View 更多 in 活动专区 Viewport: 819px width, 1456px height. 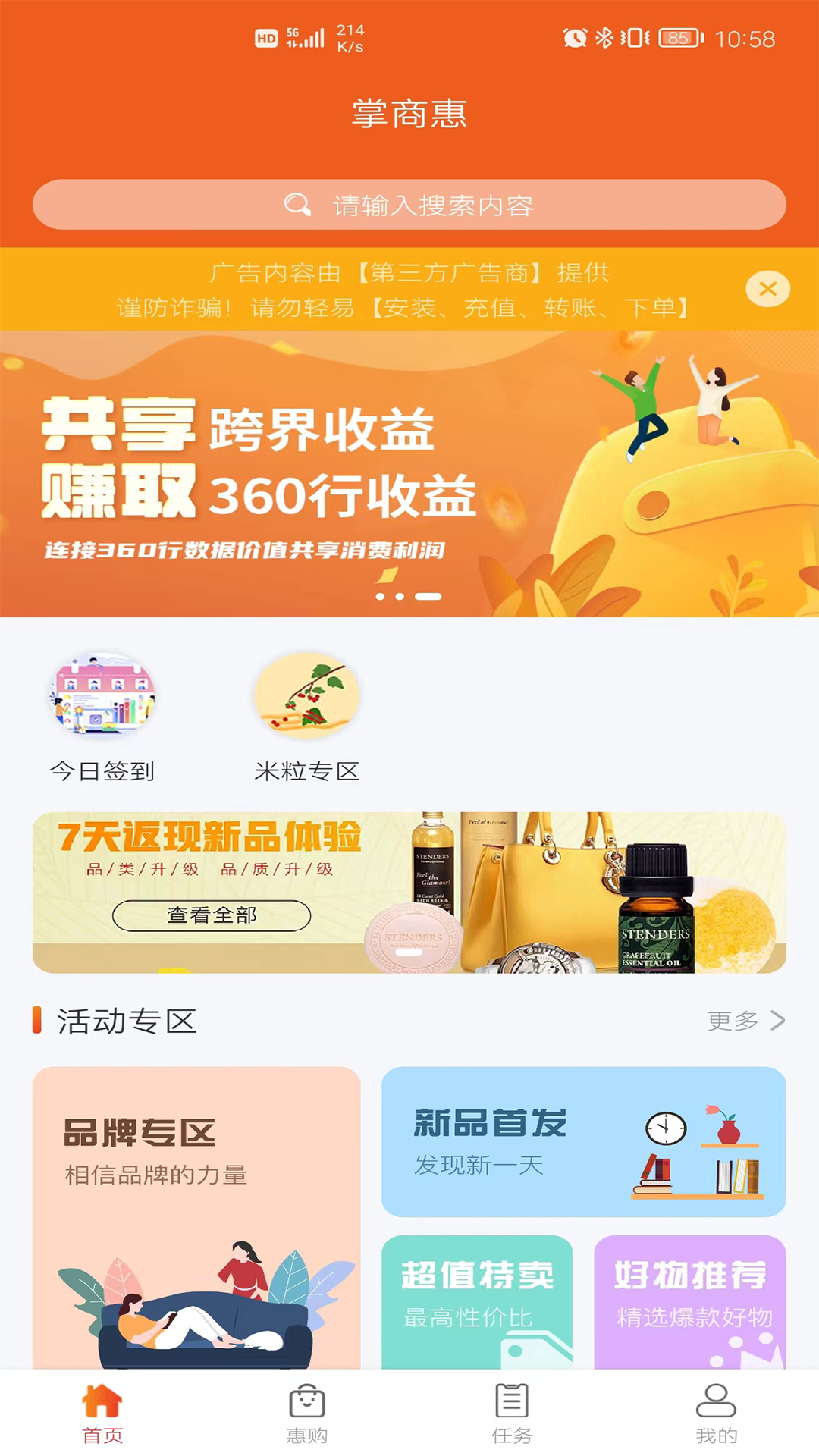(745, 1021)
